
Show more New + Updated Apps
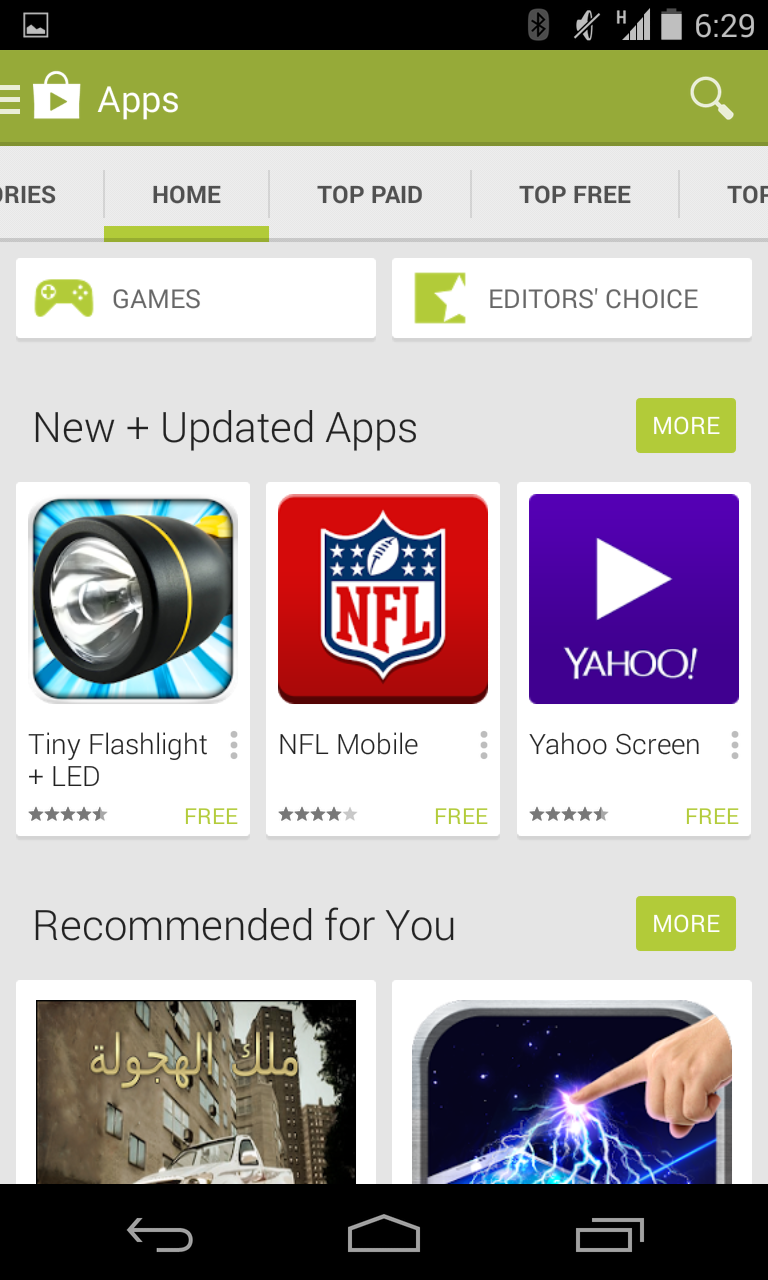tap(686, 426)
